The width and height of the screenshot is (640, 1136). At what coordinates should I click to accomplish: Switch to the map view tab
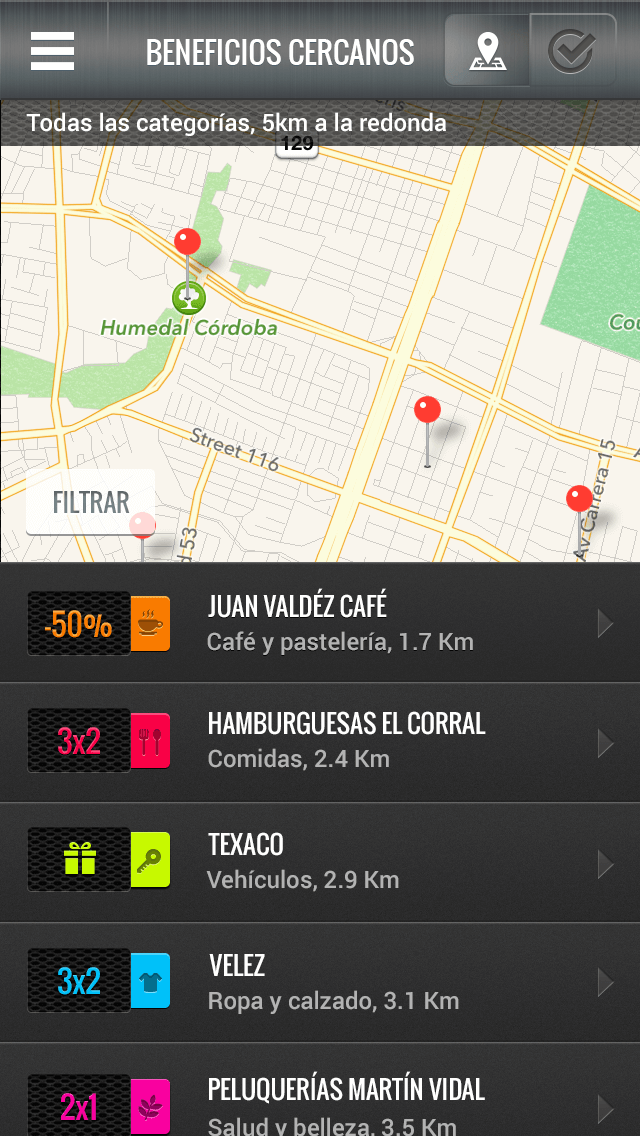(487, 51)
